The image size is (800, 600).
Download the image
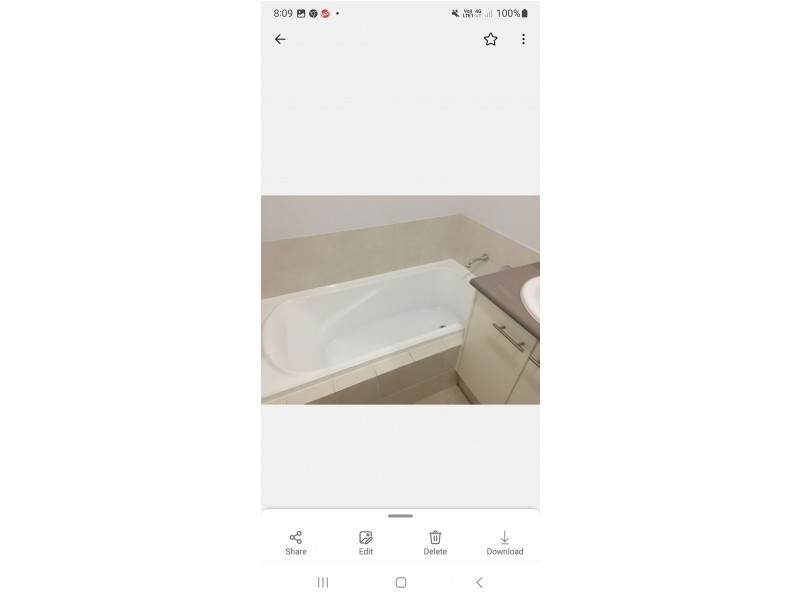(505, 543)
